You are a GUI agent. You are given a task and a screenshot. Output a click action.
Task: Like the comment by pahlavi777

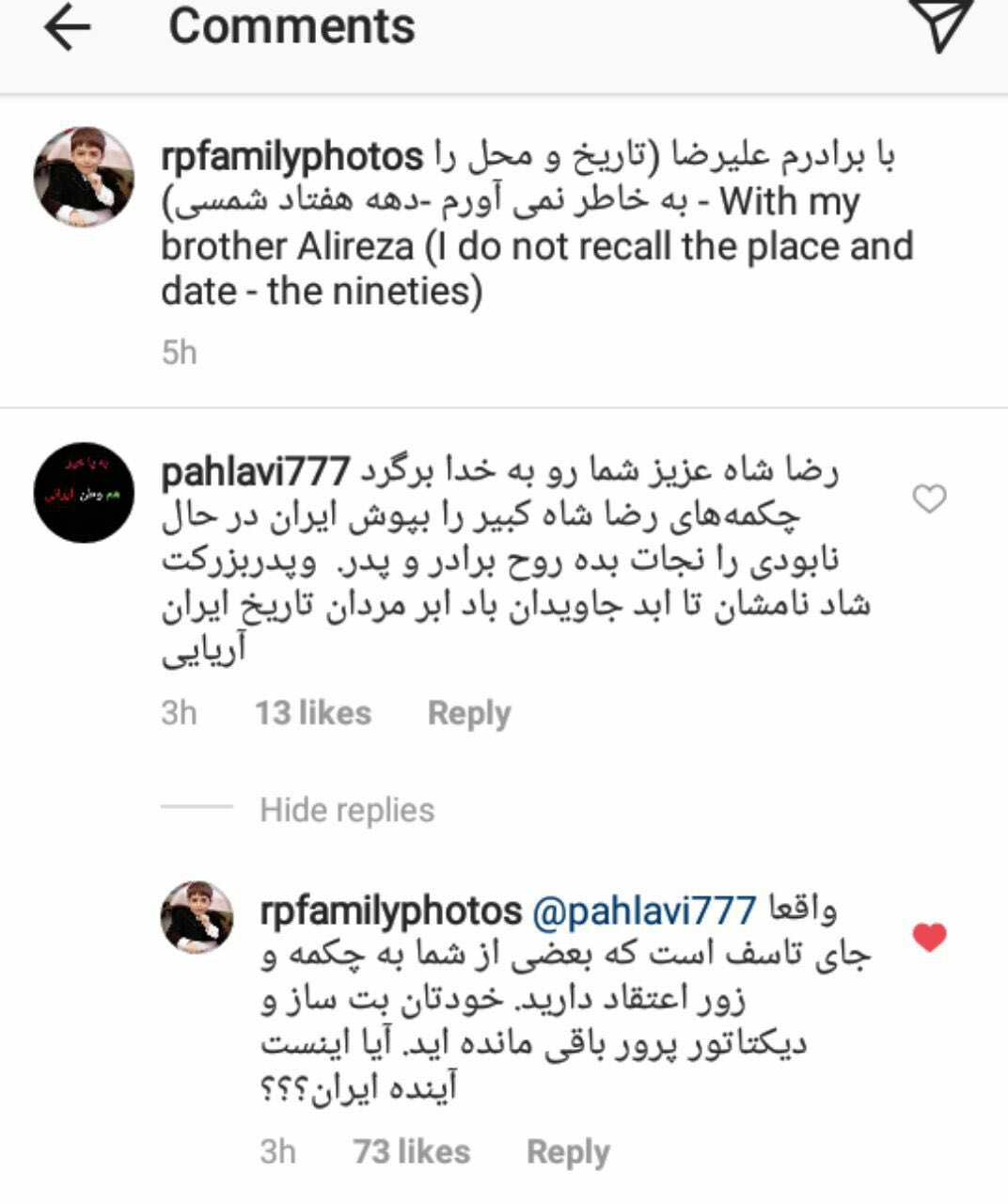(x=929, y=499)
